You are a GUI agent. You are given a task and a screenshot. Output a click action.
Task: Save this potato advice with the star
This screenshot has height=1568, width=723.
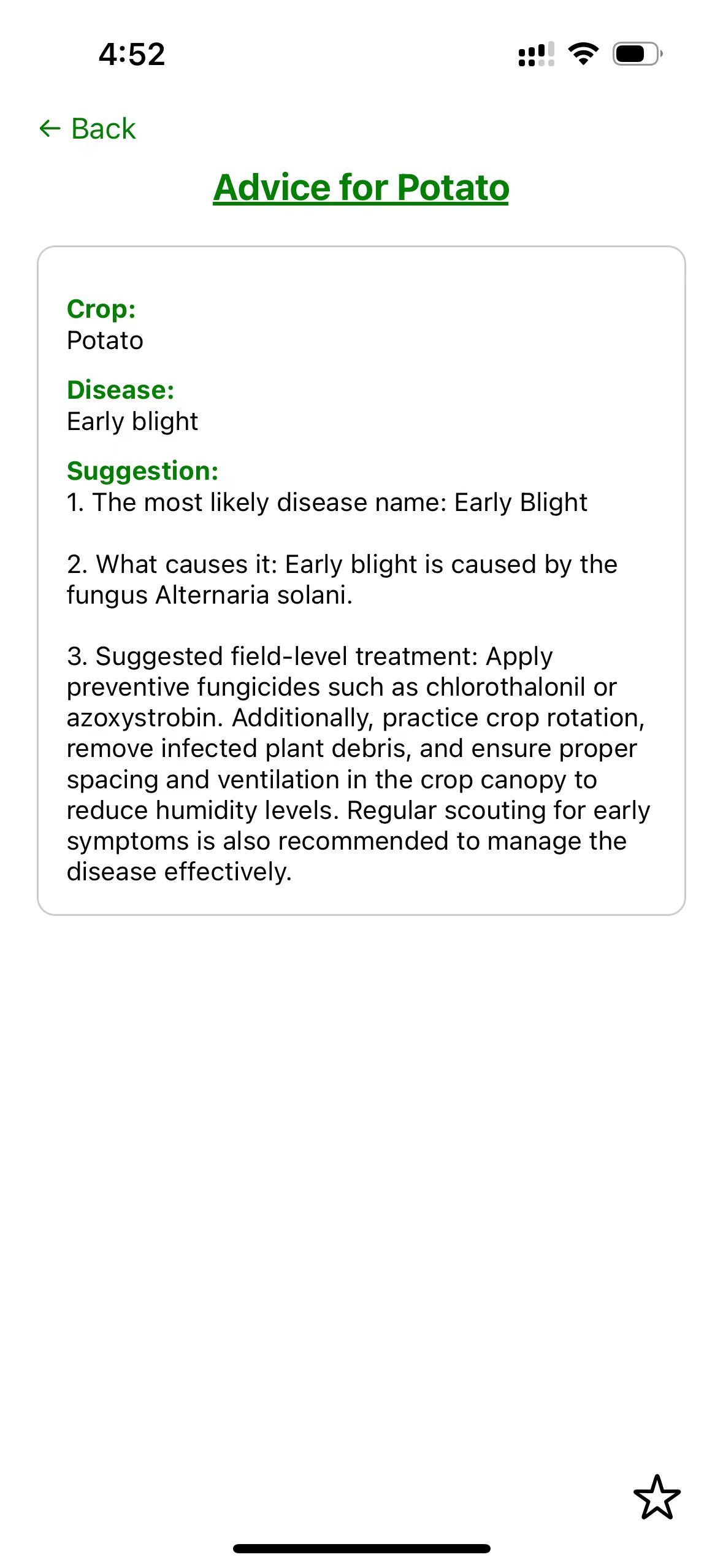click(657, 1497)
